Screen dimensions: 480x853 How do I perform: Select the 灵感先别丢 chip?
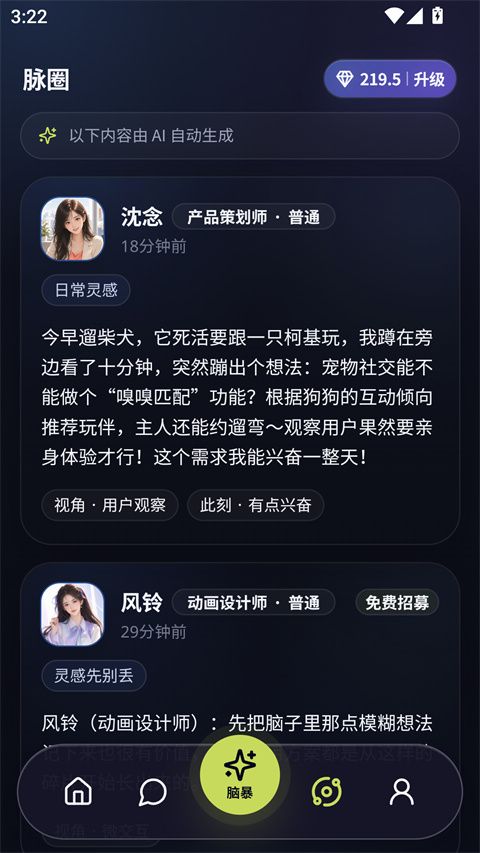point(94,676)
